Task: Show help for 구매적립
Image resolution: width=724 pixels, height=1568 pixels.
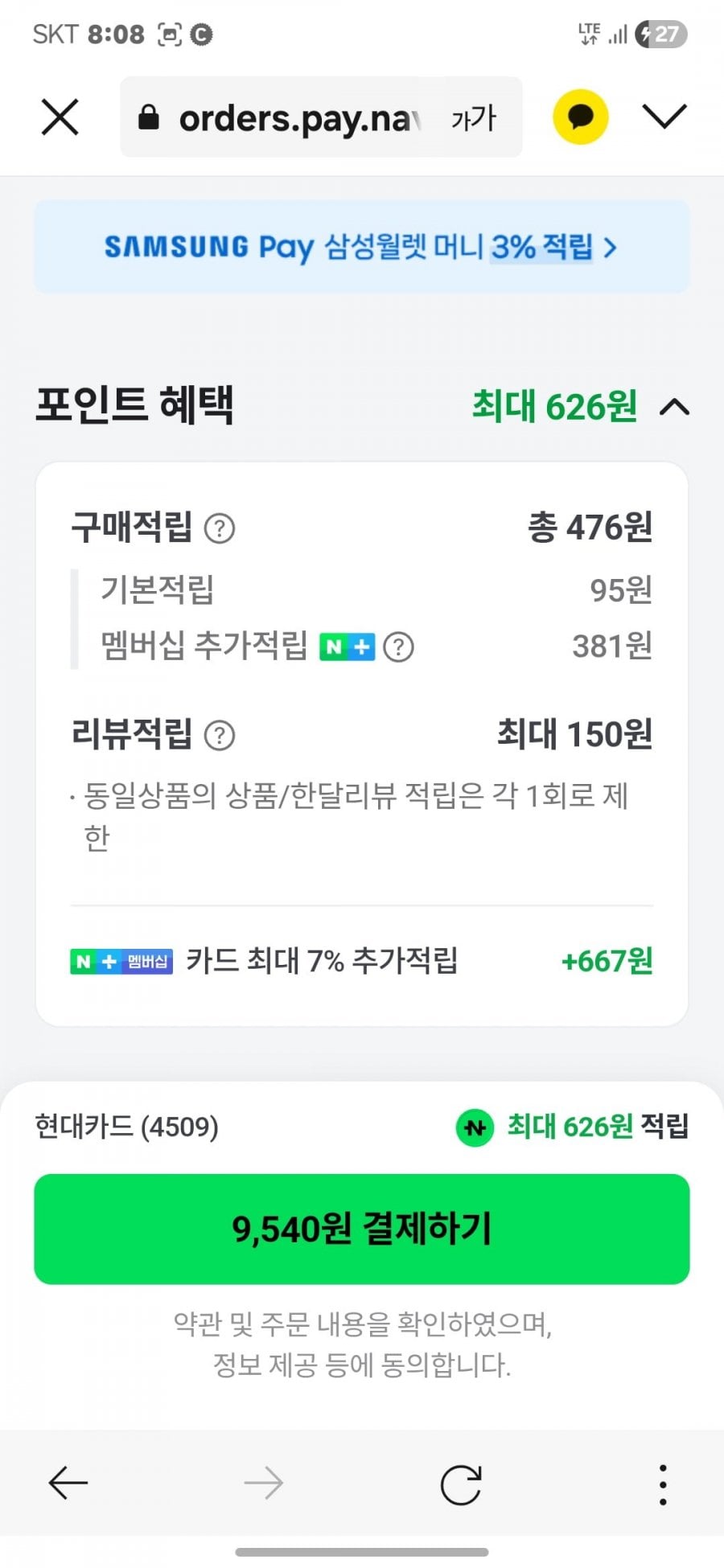Action: [x=220, y=529]
